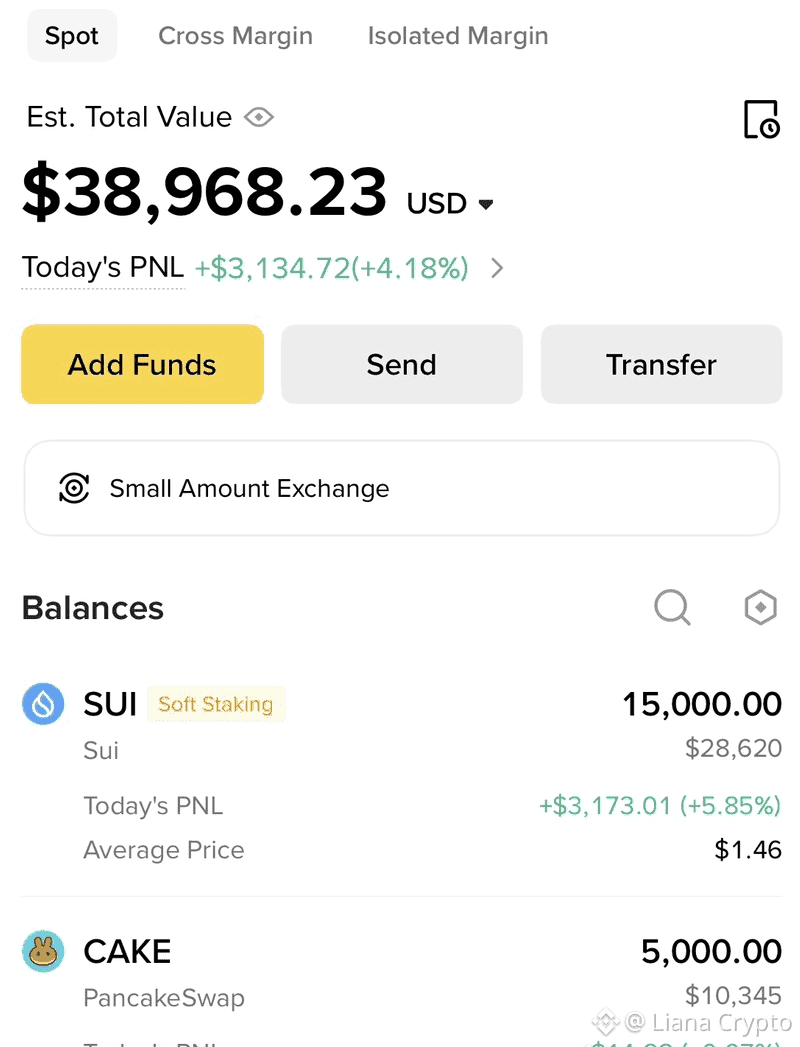Click the Small Amount Exchange convert icon
The image size is (800, 1047).
72,488
